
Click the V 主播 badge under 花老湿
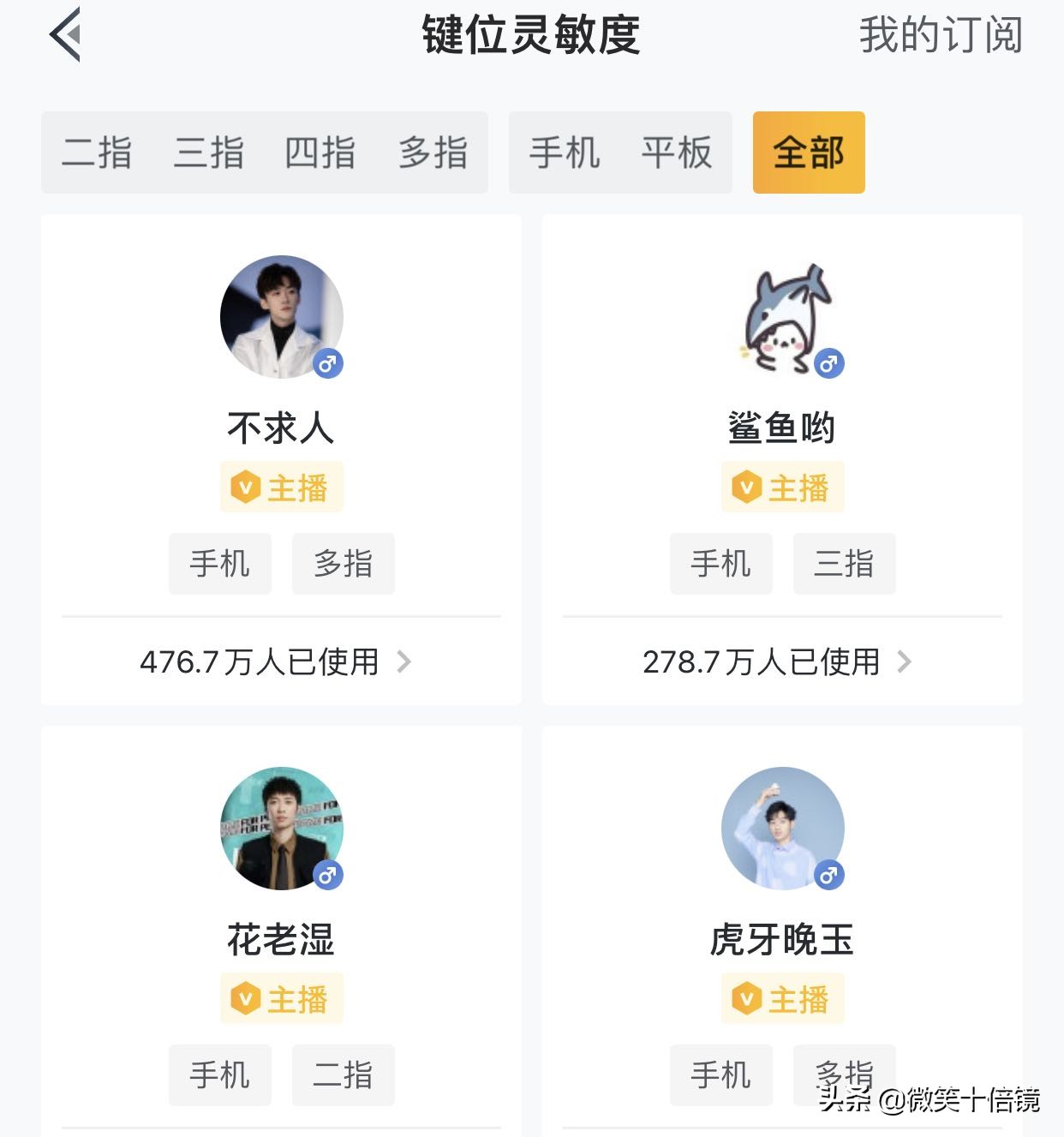pyautogui.click(x=281, y=997)
